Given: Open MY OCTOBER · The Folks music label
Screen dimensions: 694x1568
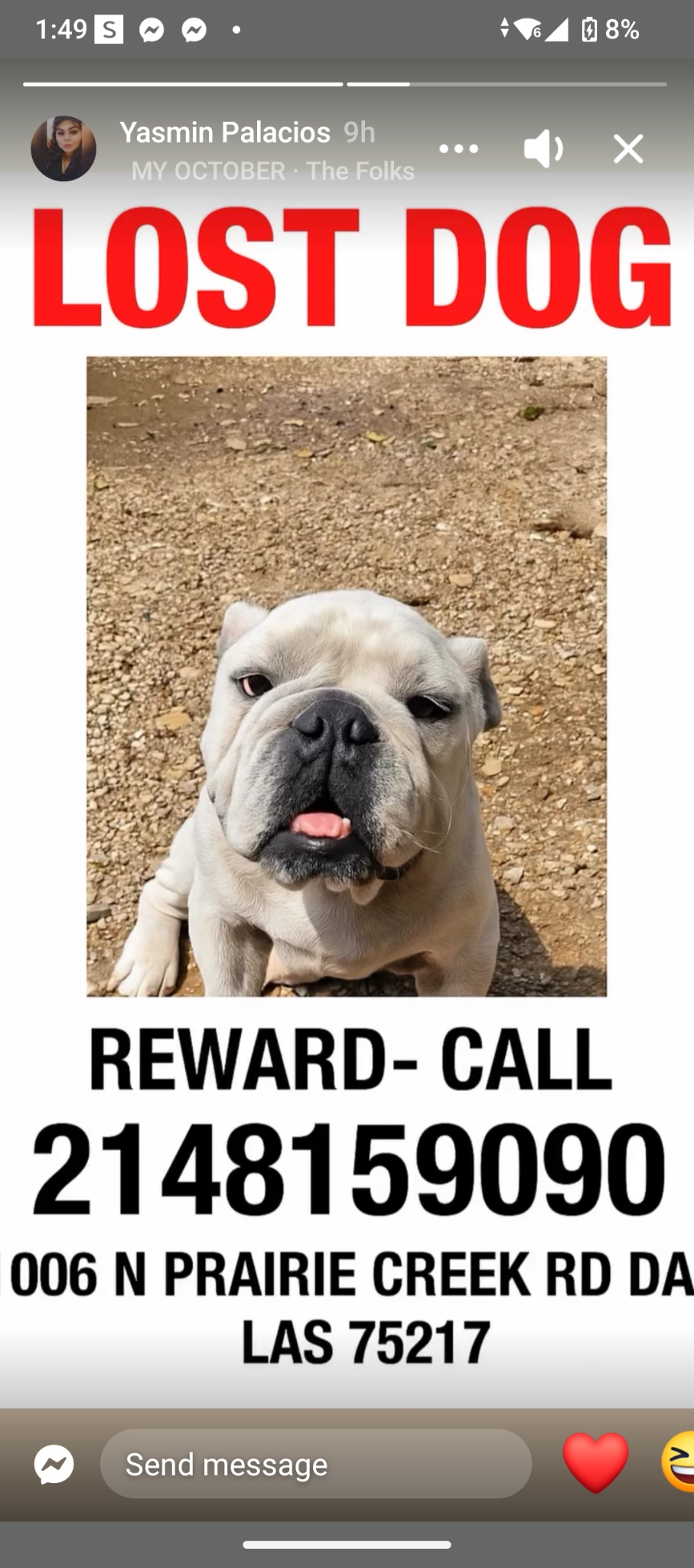Looking at the screenshot, I should [x=272, y=171].
